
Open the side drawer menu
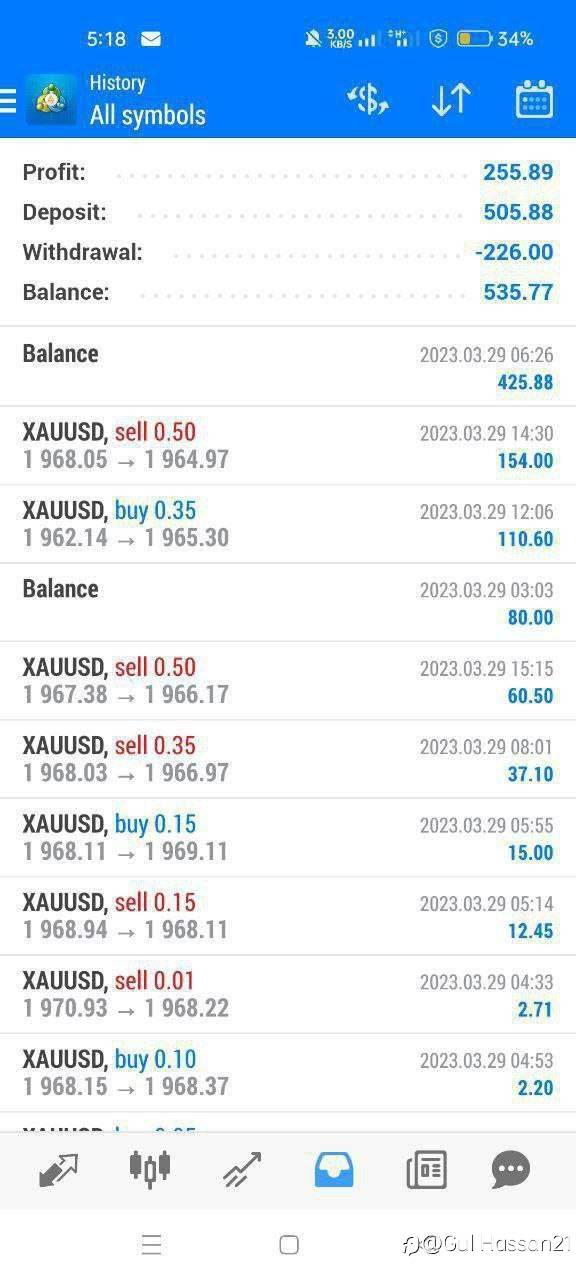click(x=8, y=100)
